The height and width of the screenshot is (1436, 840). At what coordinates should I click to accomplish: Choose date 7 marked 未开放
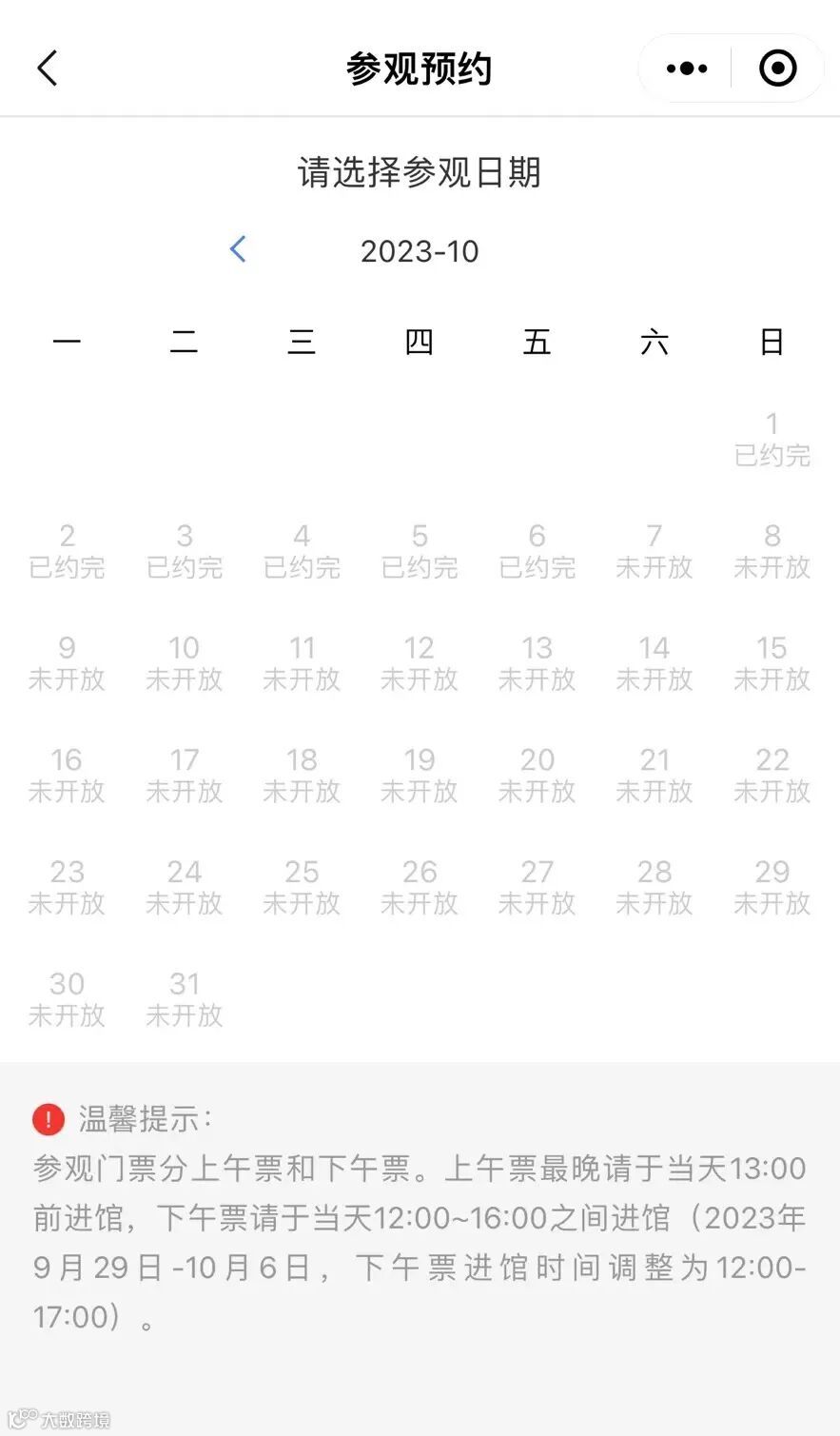click(x=654, y=551)
